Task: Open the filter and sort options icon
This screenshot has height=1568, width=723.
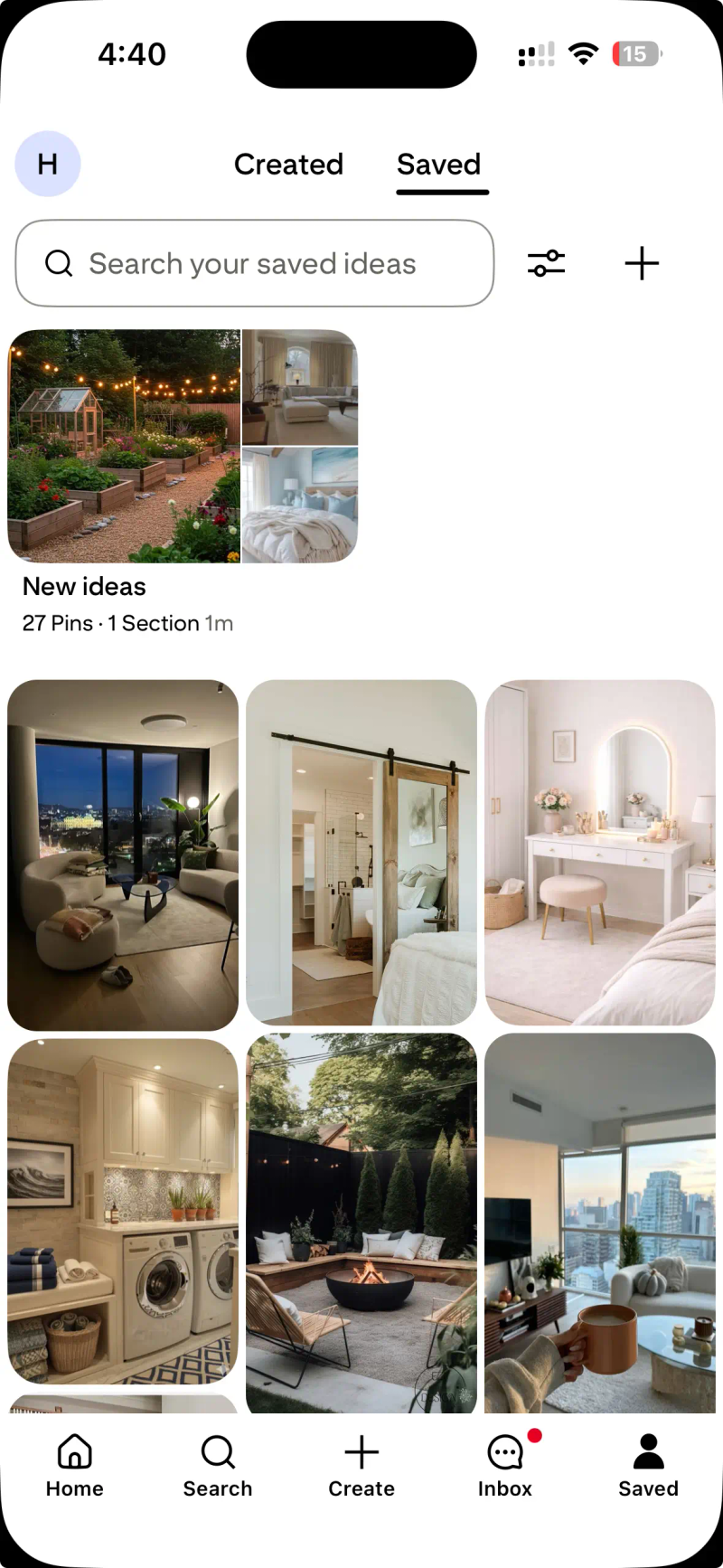Action: (x=546, y=264)
